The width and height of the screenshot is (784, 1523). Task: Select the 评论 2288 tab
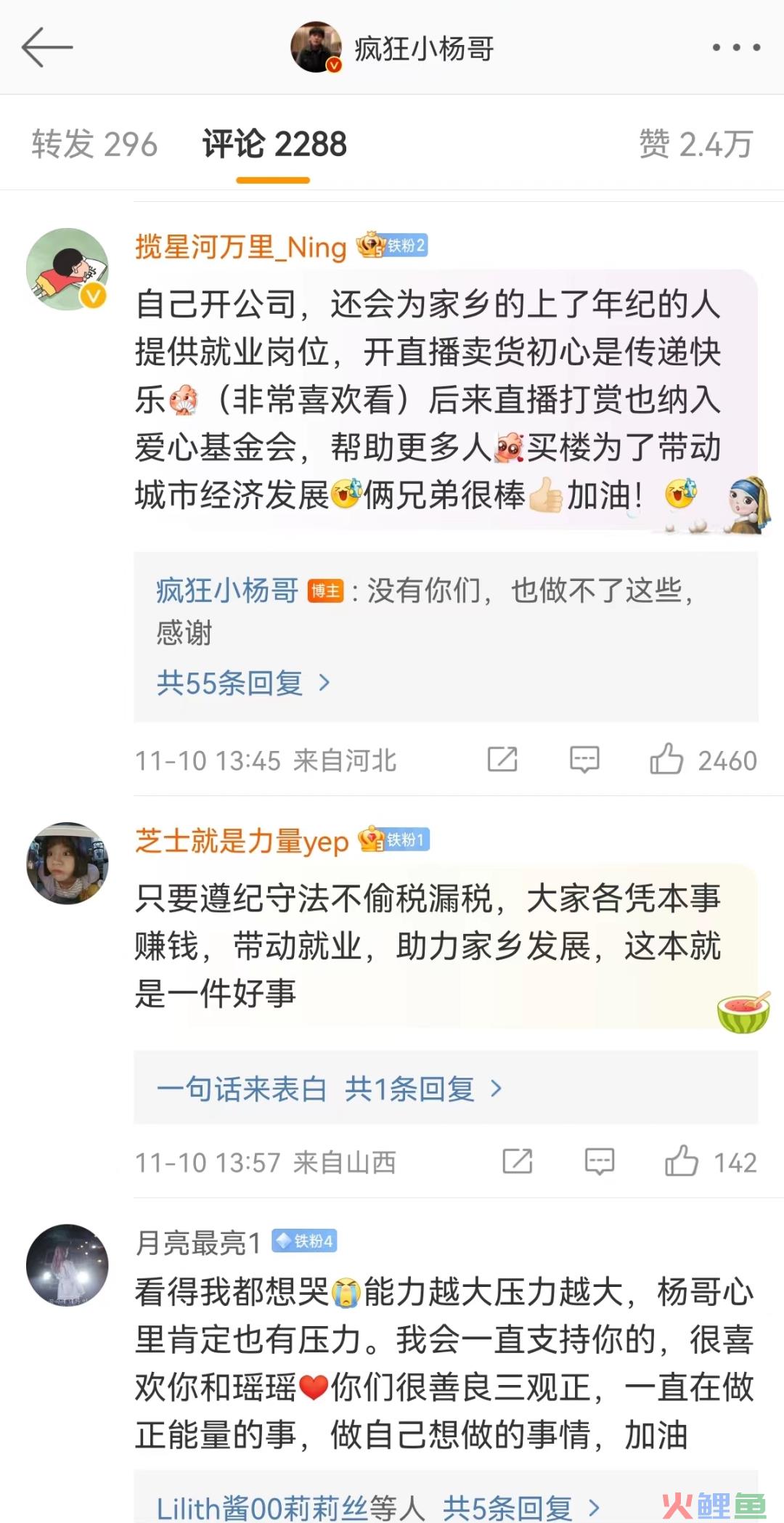point(274,144)
